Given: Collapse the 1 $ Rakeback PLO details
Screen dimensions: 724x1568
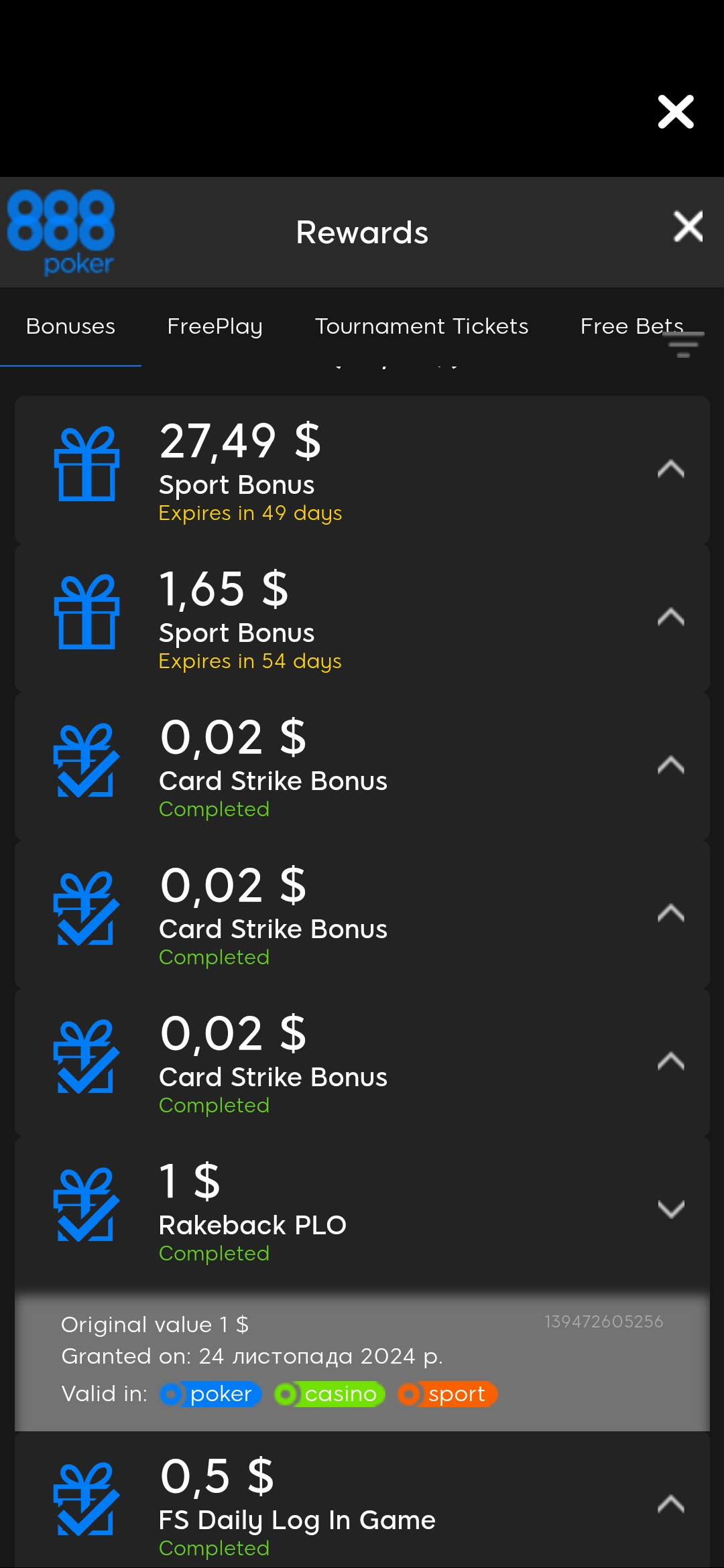Looking at the screenshot, I should [x=671, y=1210].
